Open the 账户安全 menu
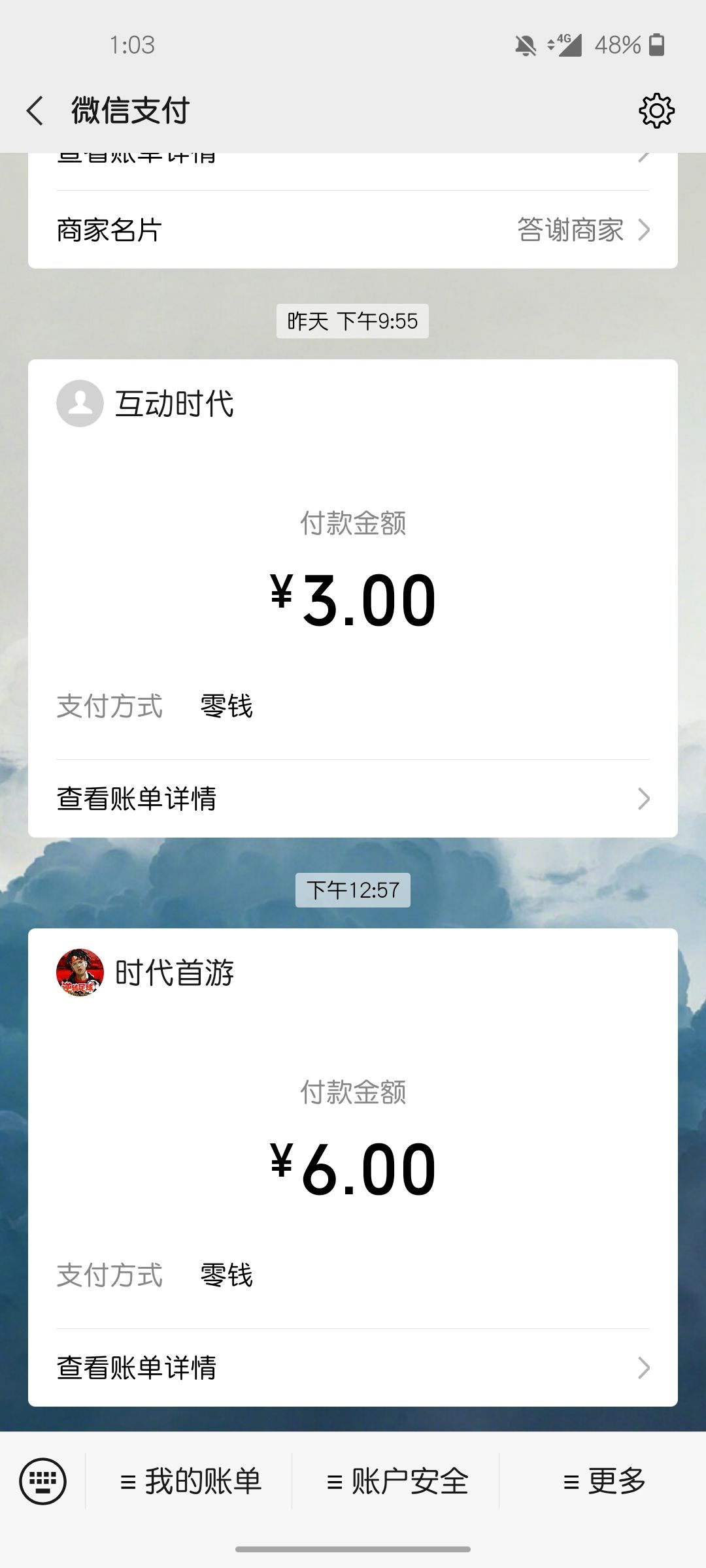 400,1482
